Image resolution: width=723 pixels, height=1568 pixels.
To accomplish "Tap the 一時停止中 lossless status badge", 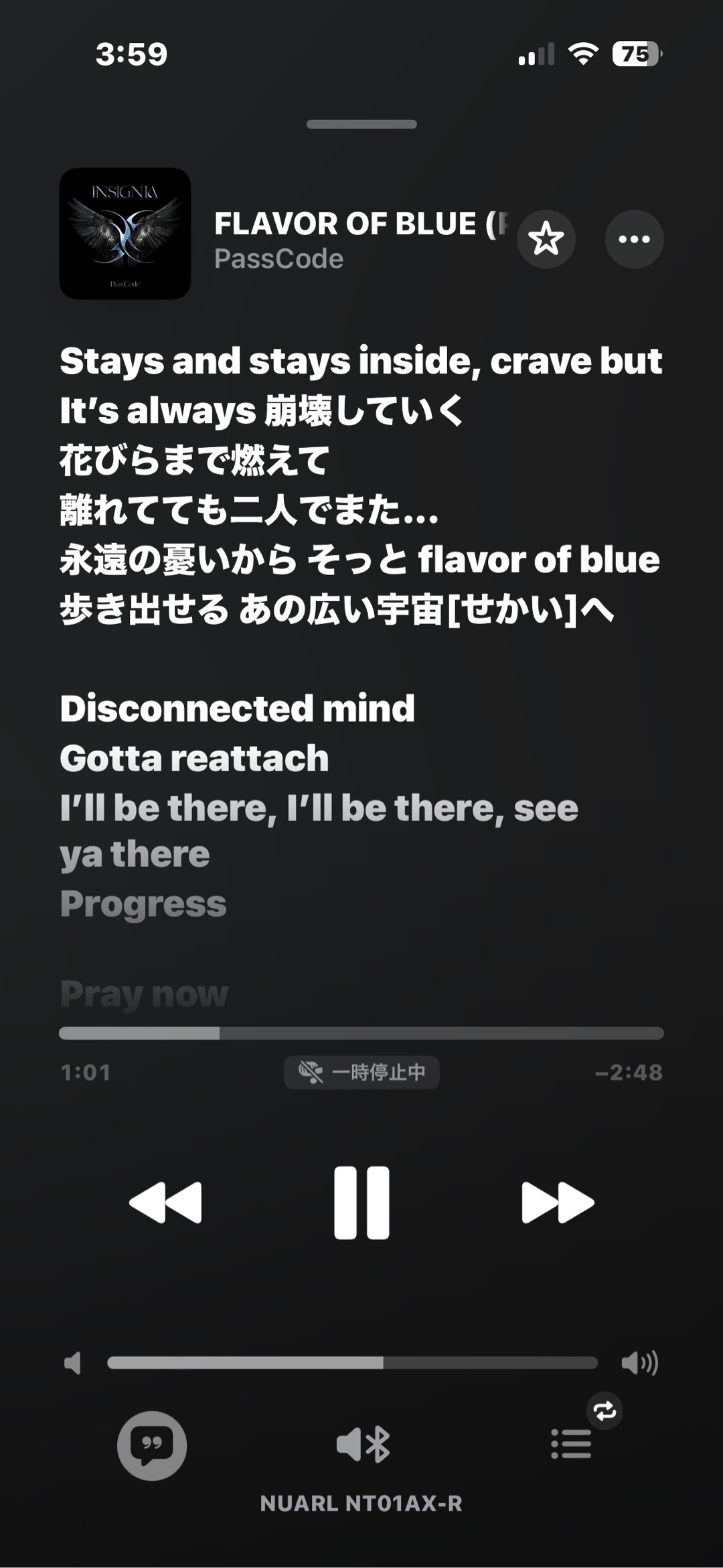I will coord(361,1073).
